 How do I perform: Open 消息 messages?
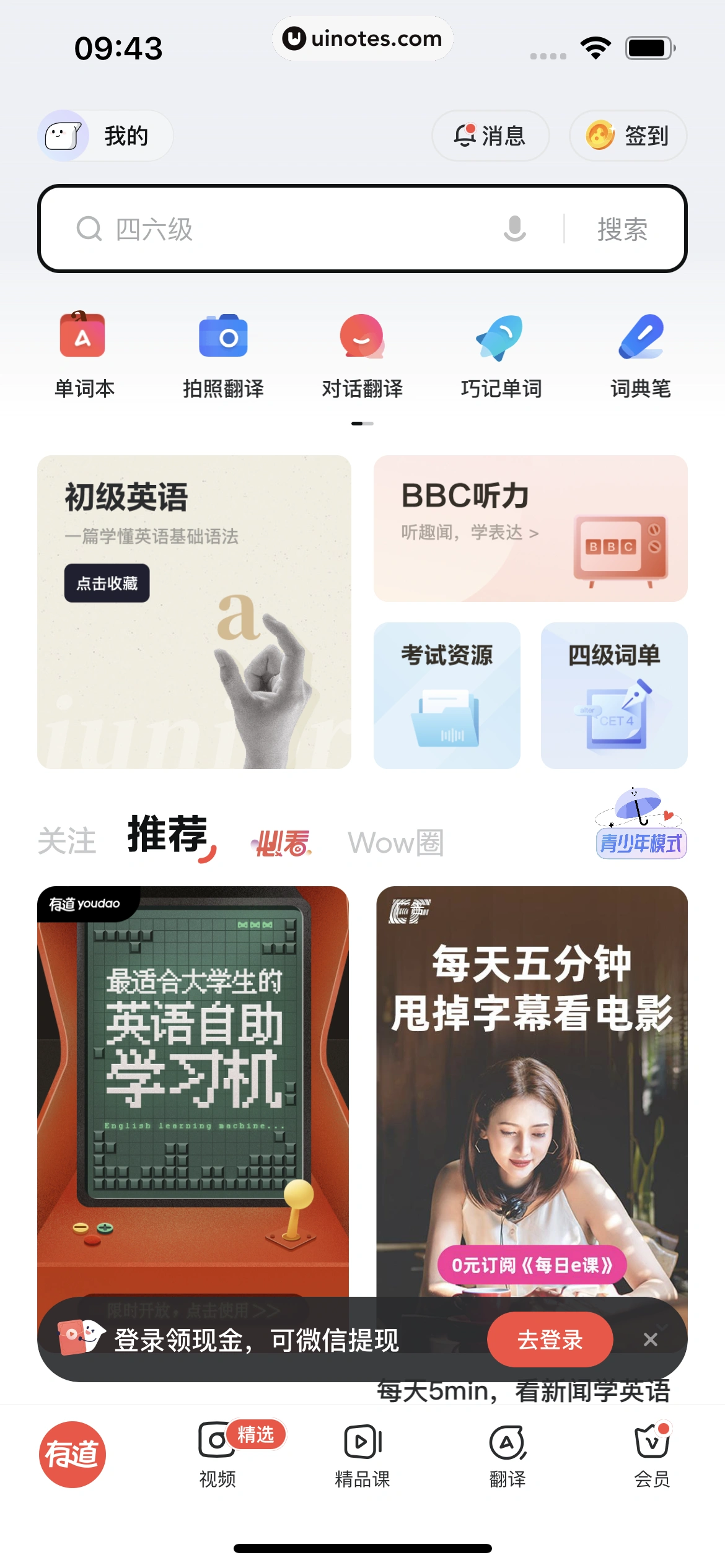click(490, 136)
